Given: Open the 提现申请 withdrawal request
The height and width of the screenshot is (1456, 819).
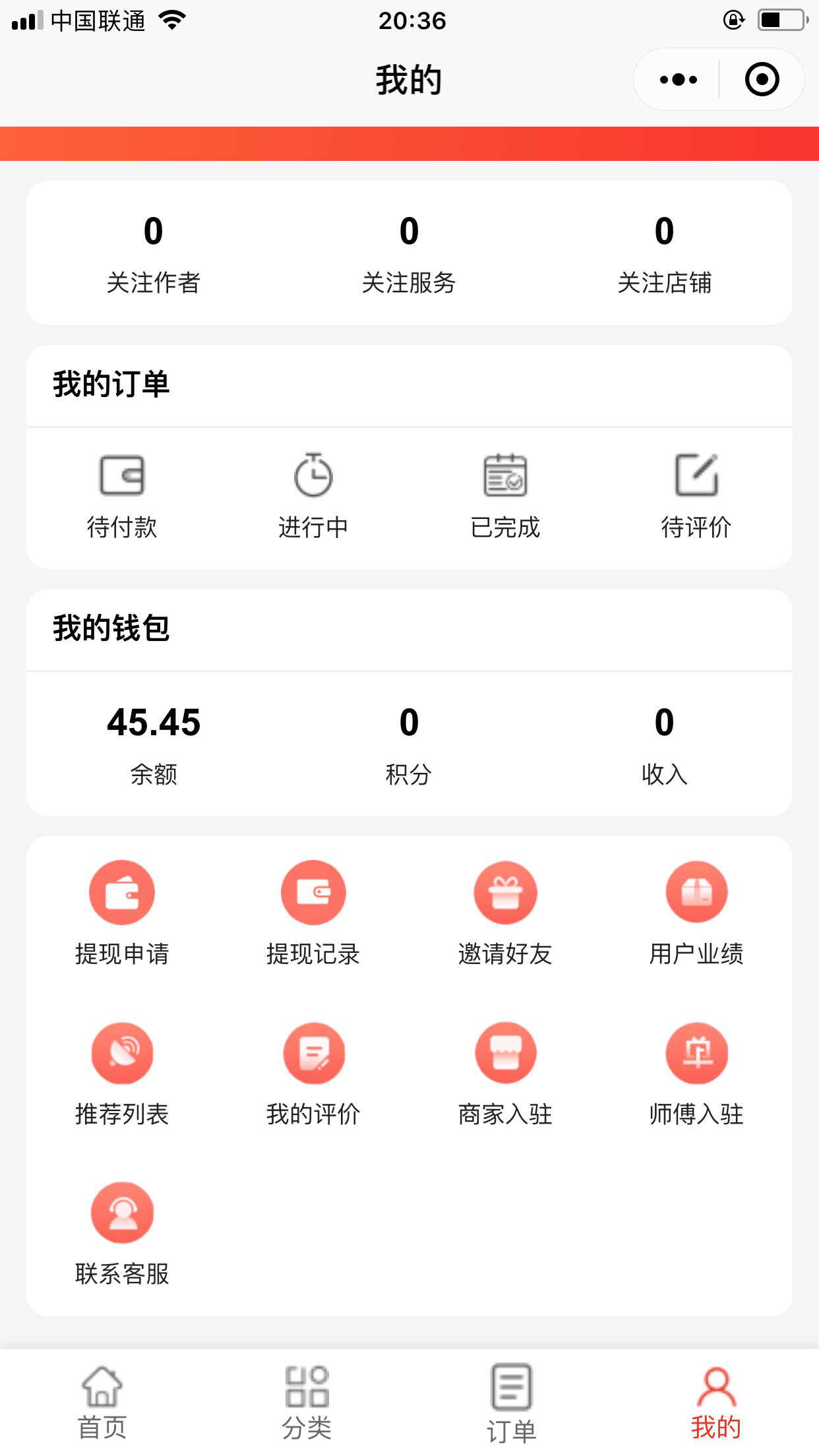Looking at the screenshot, I should [x=122, y=913].
